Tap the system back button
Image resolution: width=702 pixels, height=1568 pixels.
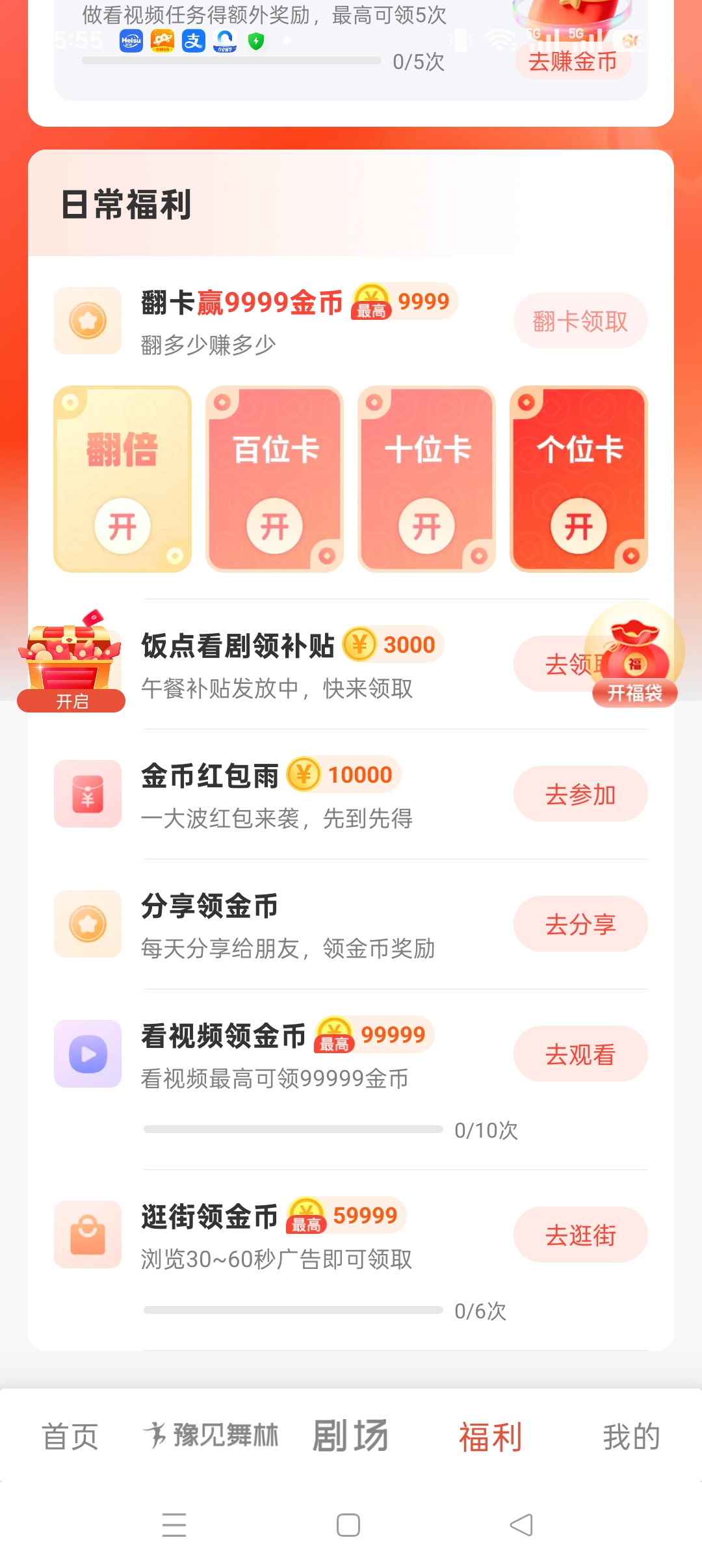coord(521,1524)
